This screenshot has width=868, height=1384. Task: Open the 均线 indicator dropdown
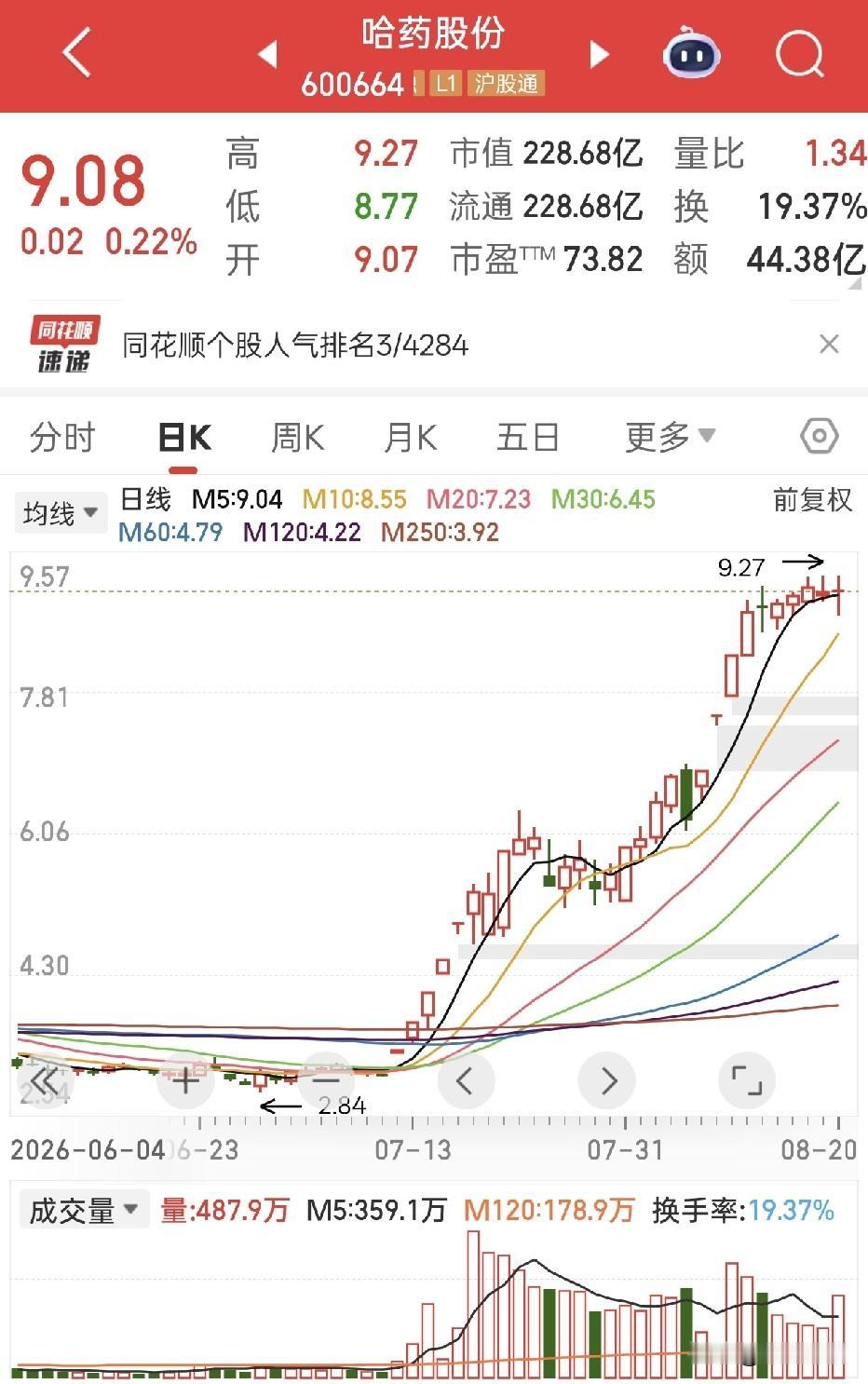[x=61, y=513]
